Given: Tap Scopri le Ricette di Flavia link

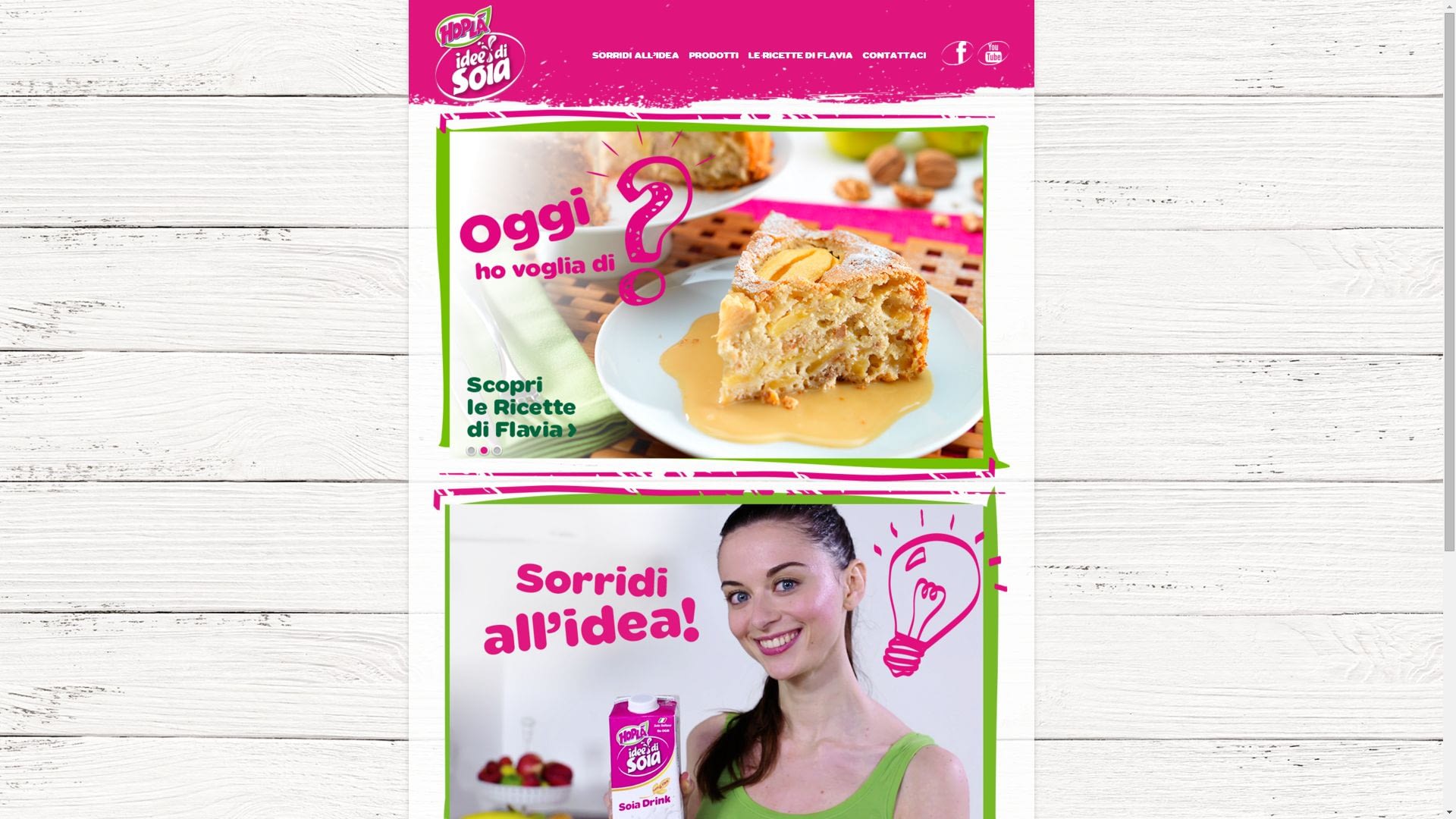Looking at the screenshot, I should 521,407.
